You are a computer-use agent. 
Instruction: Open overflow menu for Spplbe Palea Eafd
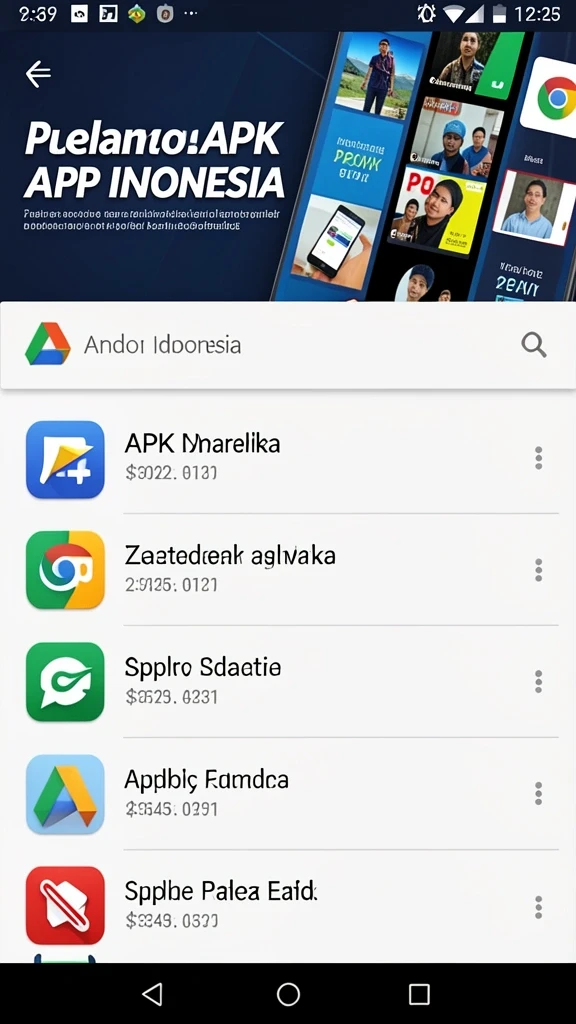pos(538,907)
